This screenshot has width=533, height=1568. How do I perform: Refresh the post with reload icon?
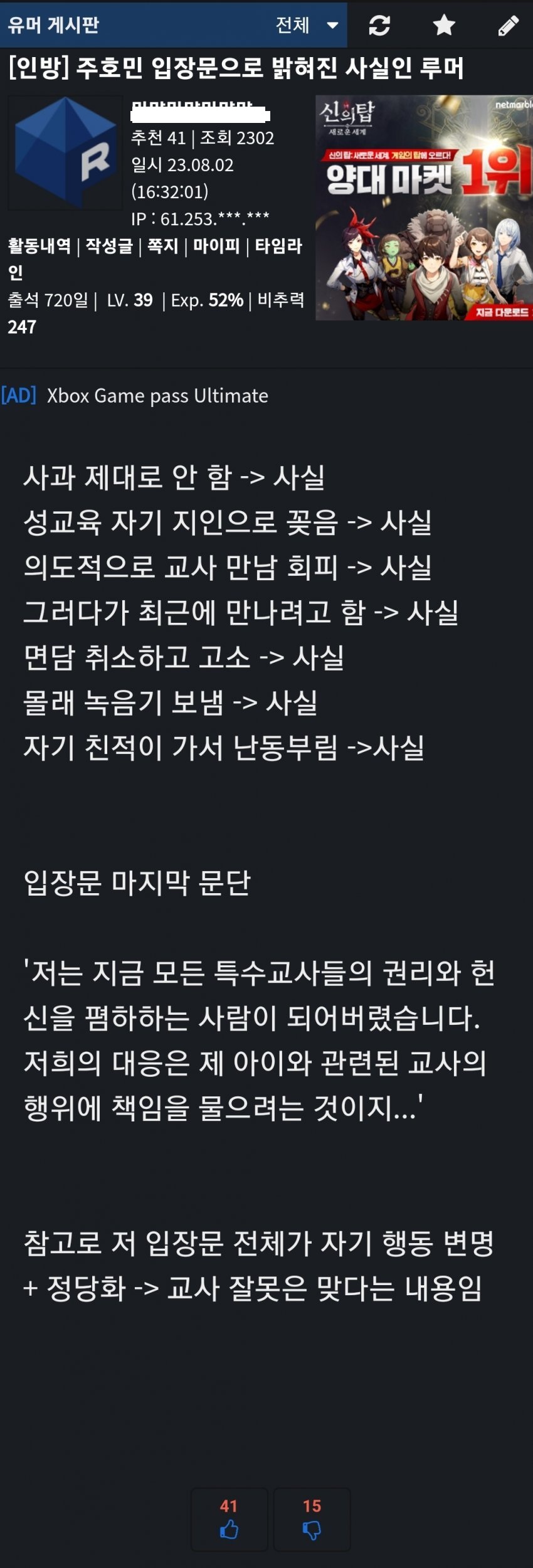379,25
